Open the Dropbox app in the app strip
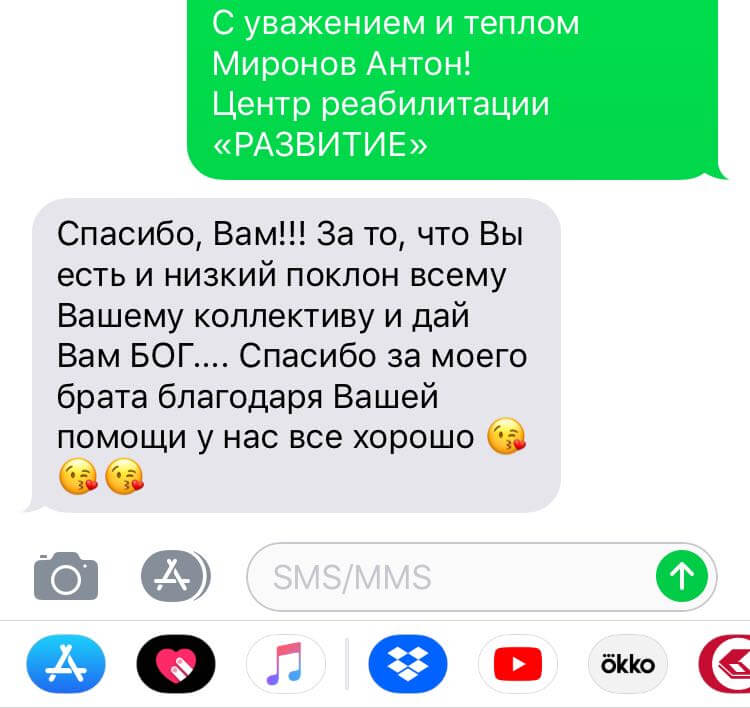The height and width of the screenshot is (708, 750). [408, 664]
